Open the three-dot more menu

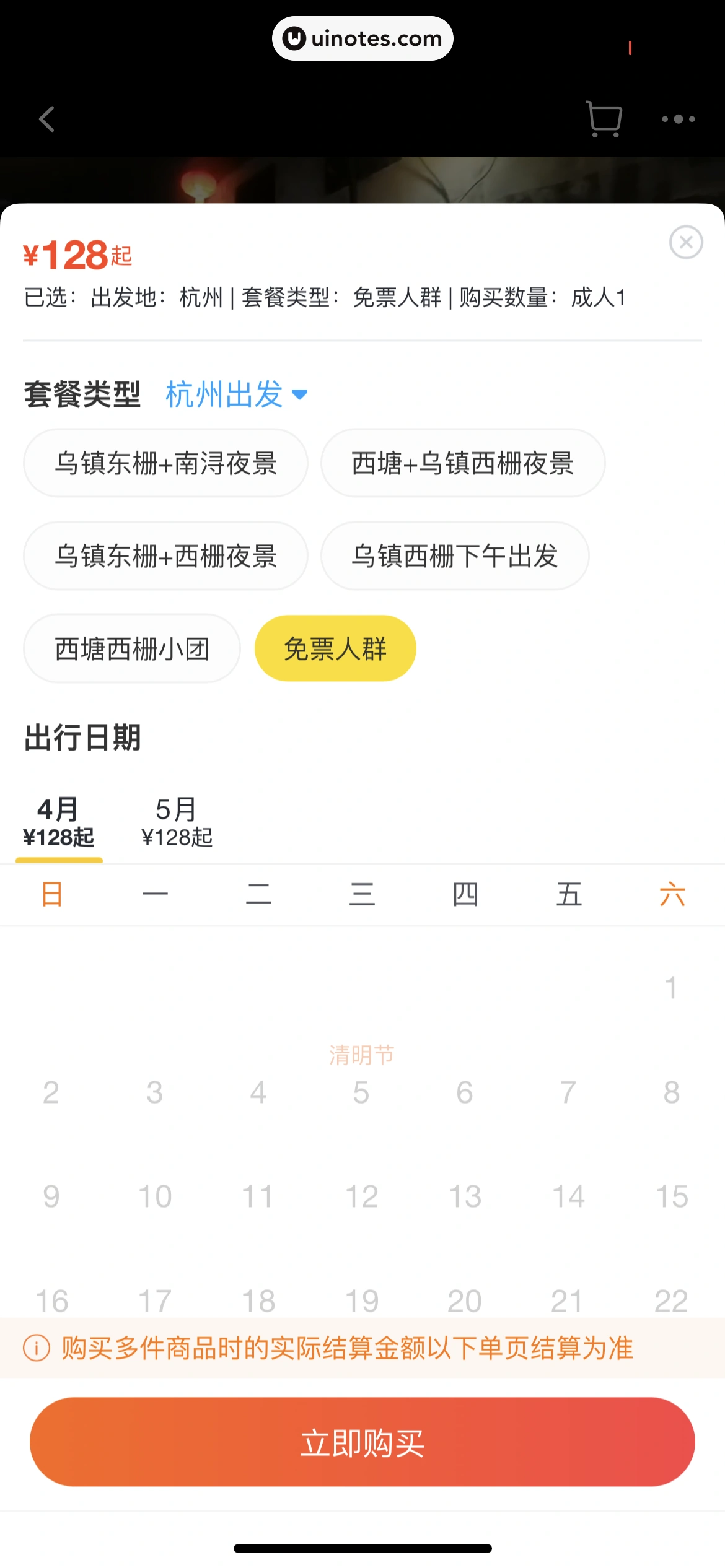[x=678, y=119]
